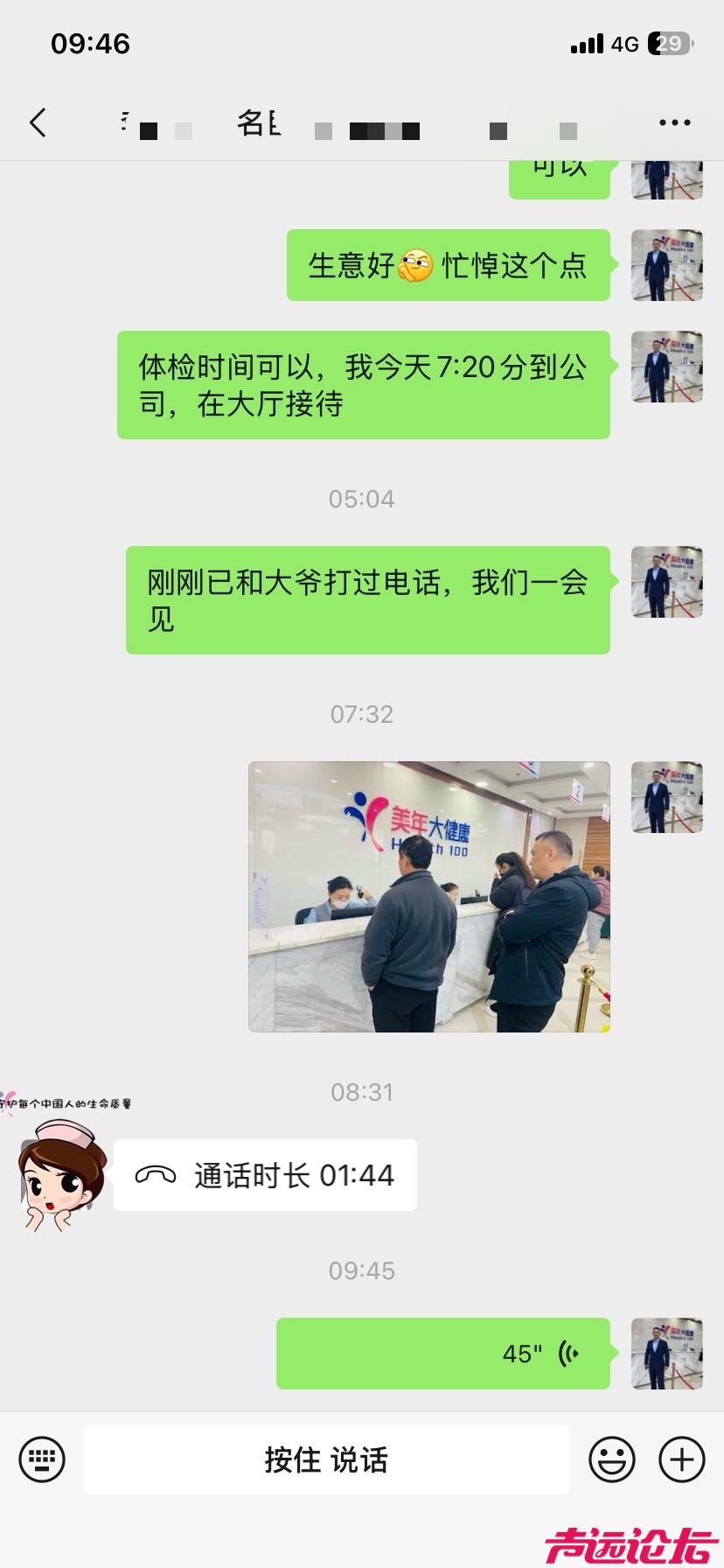Go back to the chat list
Screen dimensions: 724x1568
38,123
